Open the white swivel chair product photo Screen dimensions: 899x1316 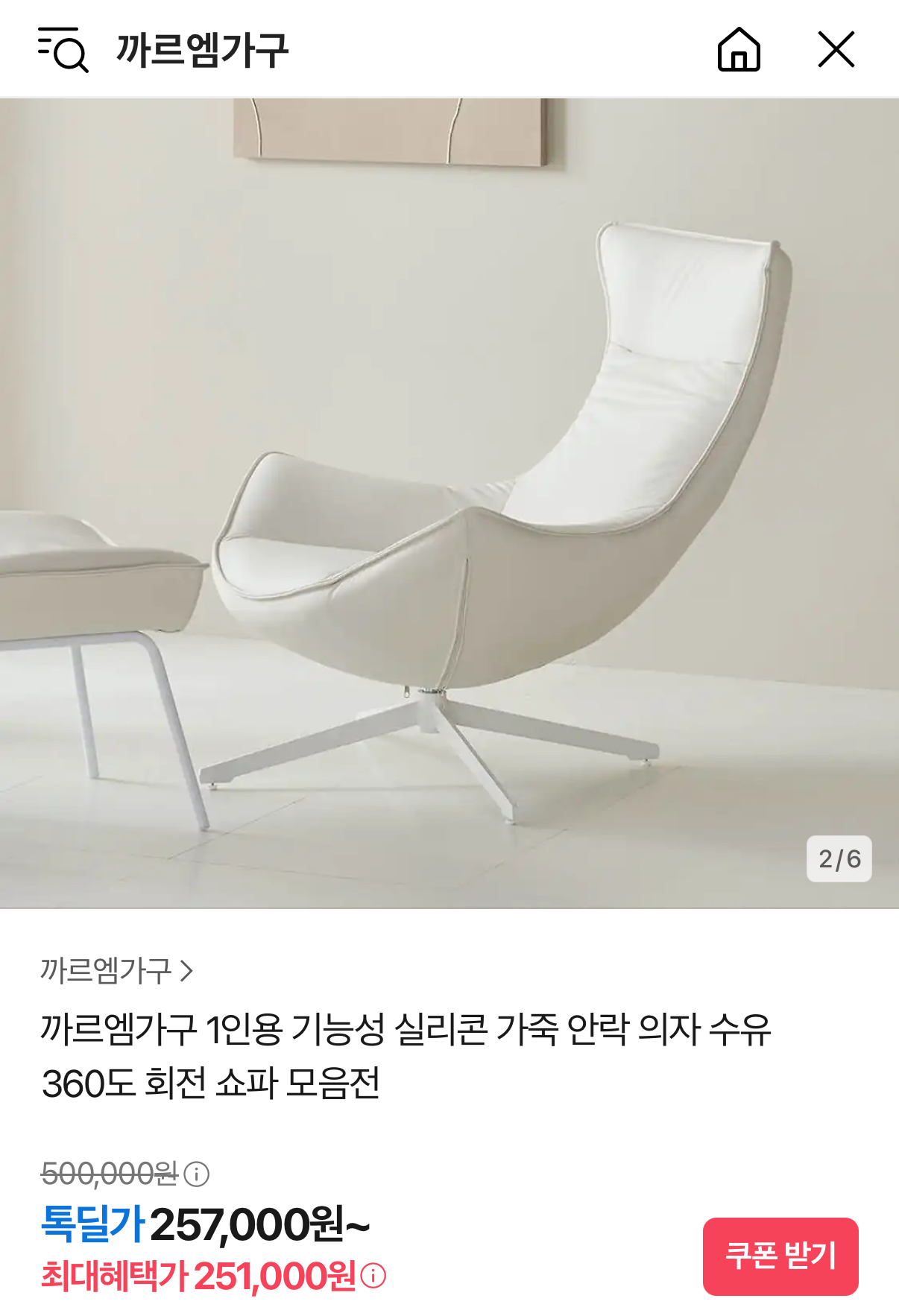(x=449, y=503)
